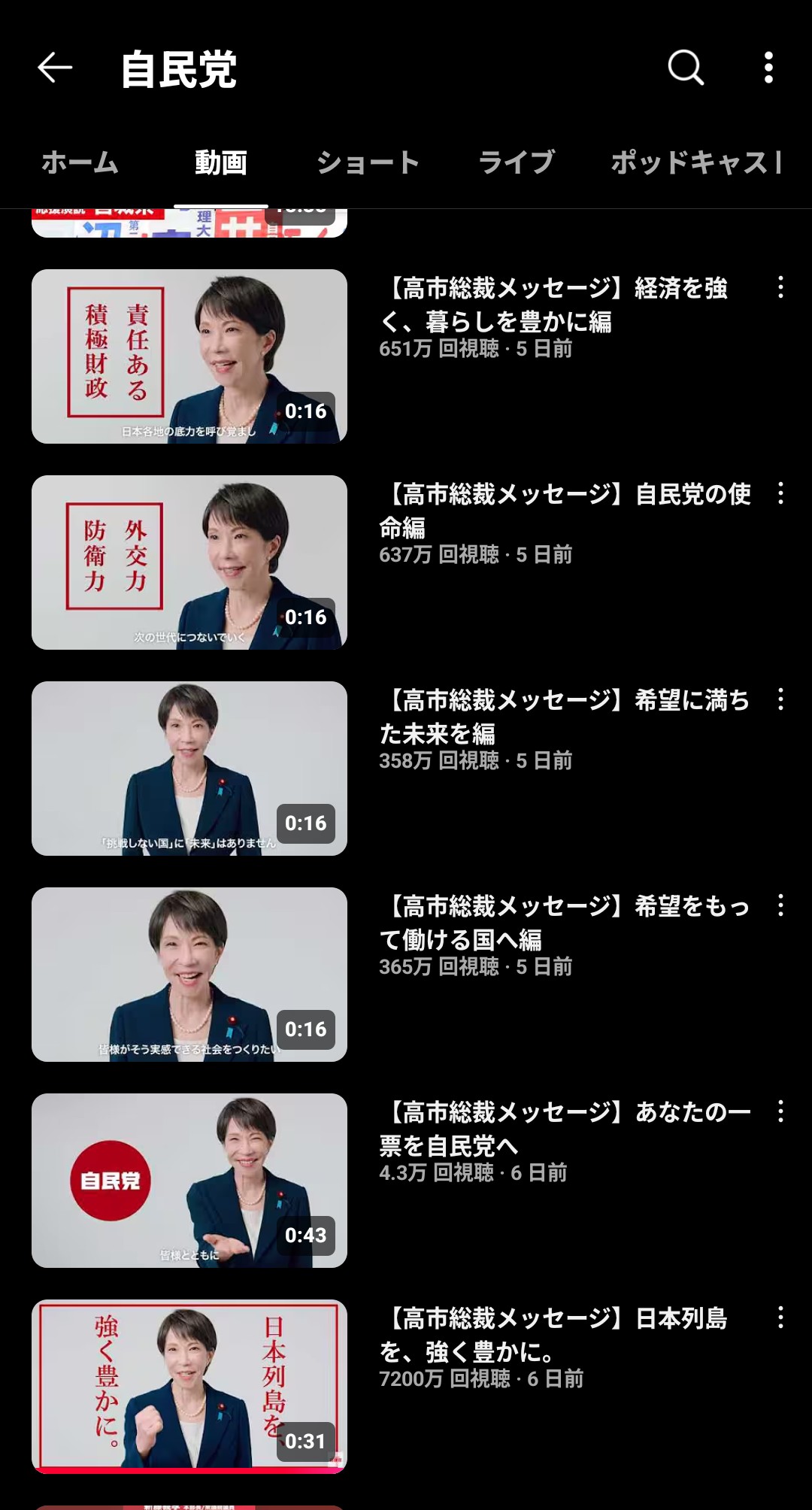Play the 自民党の使命編 video
Viewport: 812px width, 1510px height.
tap(189, 562)
